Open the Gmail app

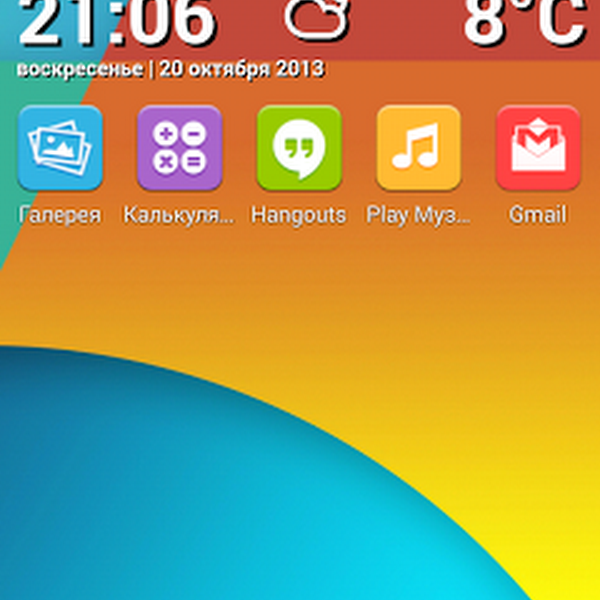[537, 148]
